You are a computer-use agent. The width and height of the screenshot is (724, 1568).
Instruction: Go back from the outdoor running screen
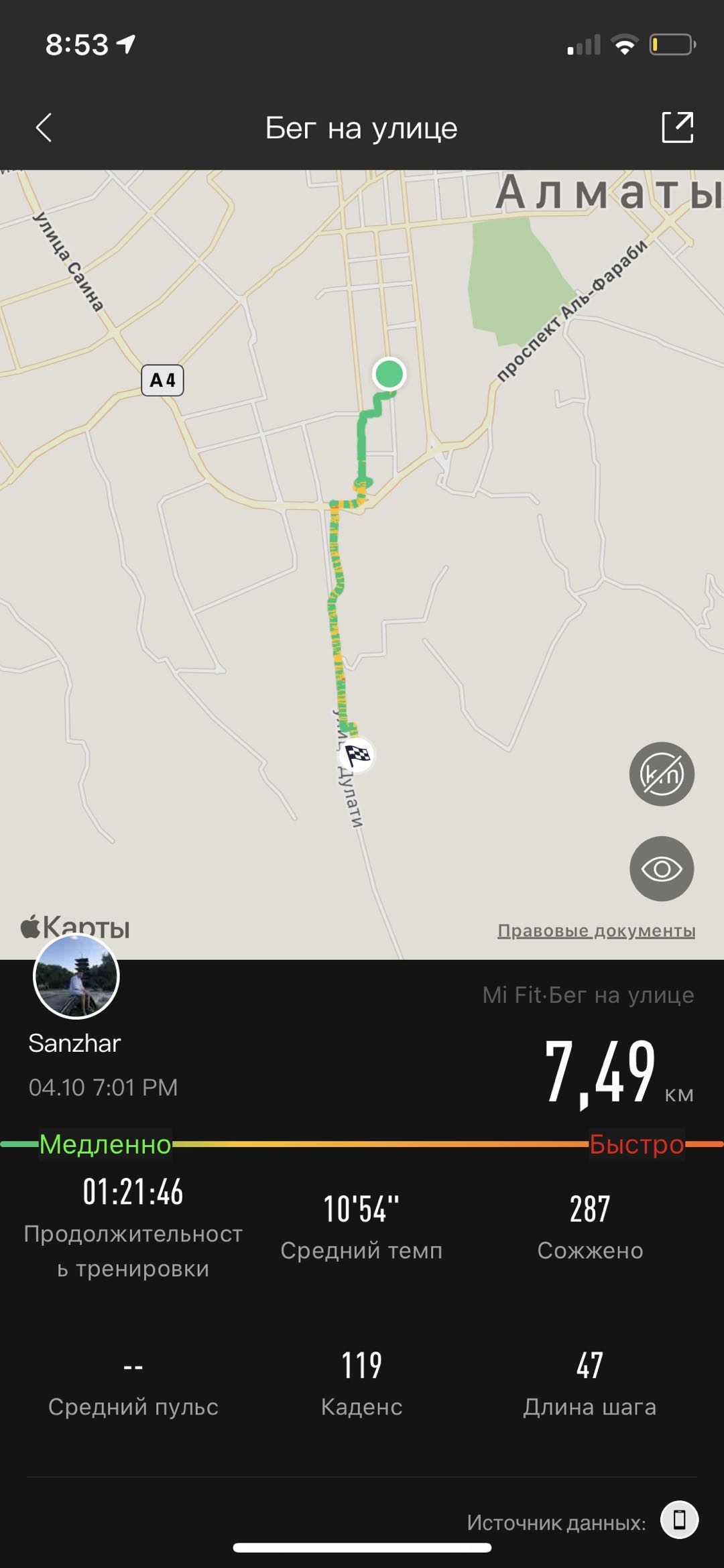click(44, 127)
